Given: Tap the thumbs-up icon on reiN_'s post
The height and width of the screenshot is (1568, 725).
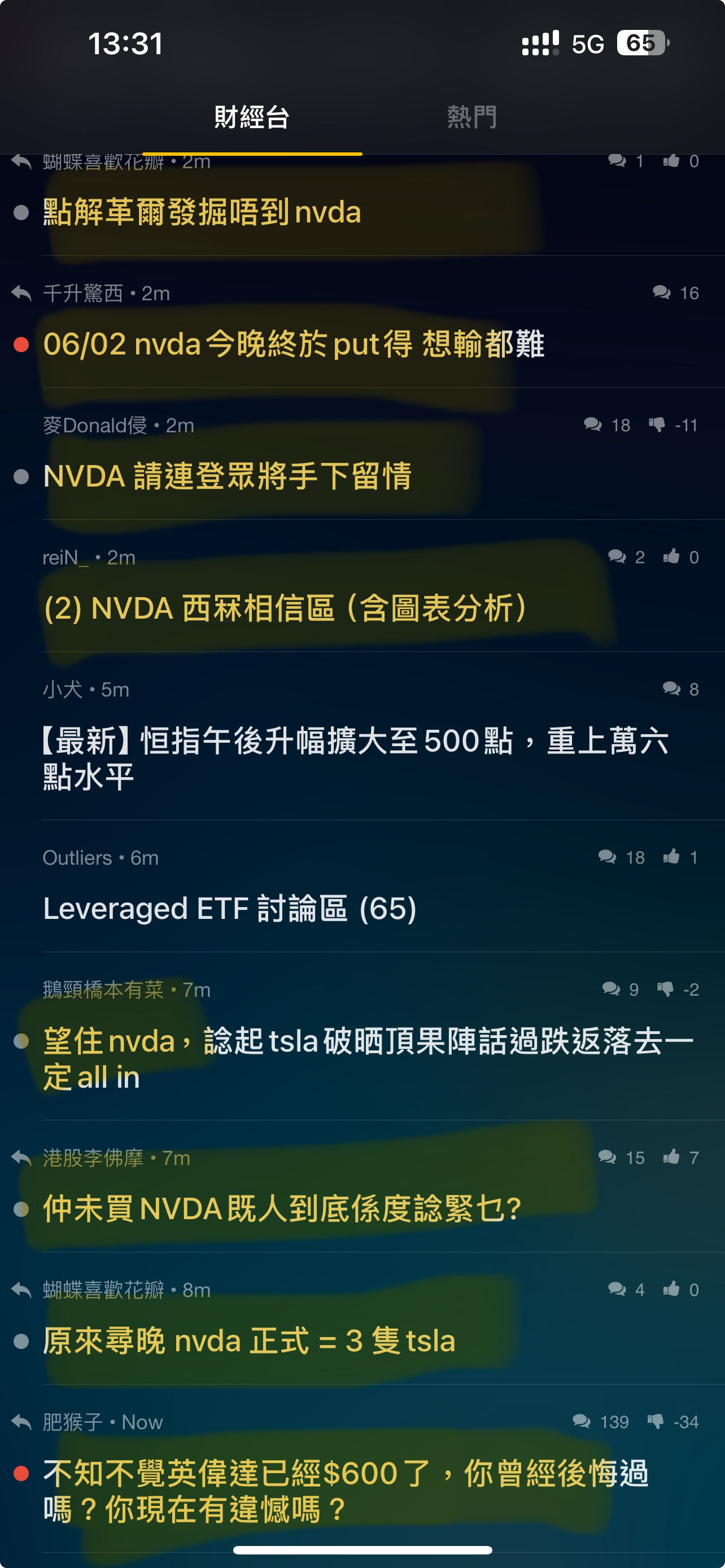Looking at the screenshot, I should 671,557.
